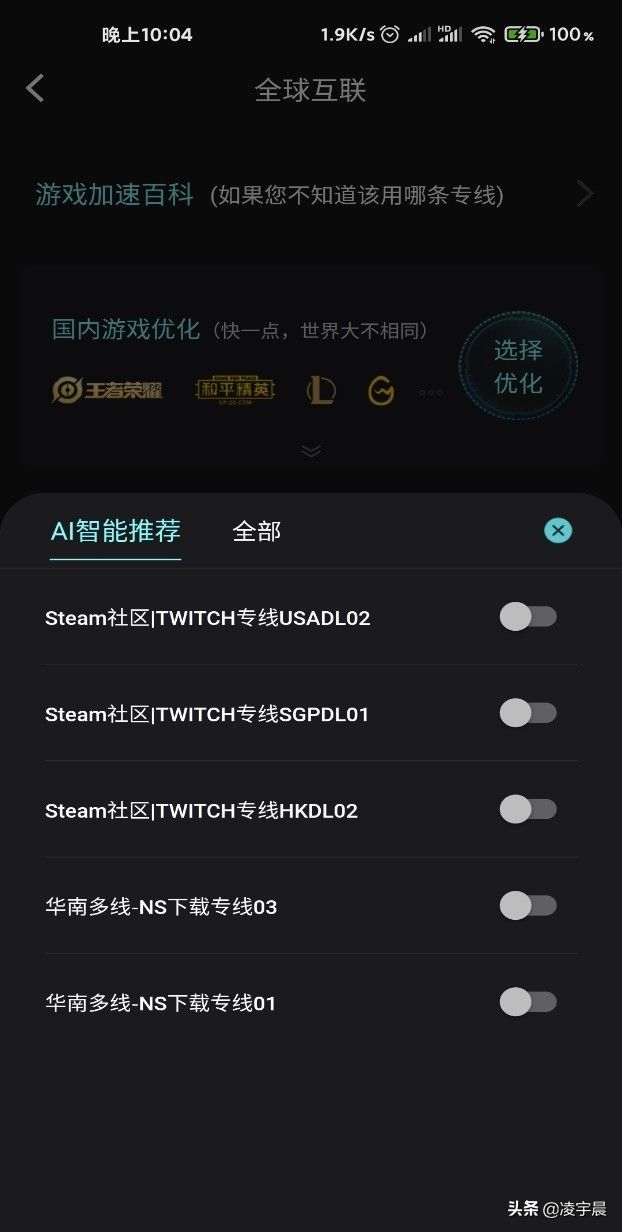The height and width of the screenshot is (1232, 622).
Task: Enable Steam社区|TWITCH专线USADL02 switch
Action: pyautogui.click(x=528, y=617)
